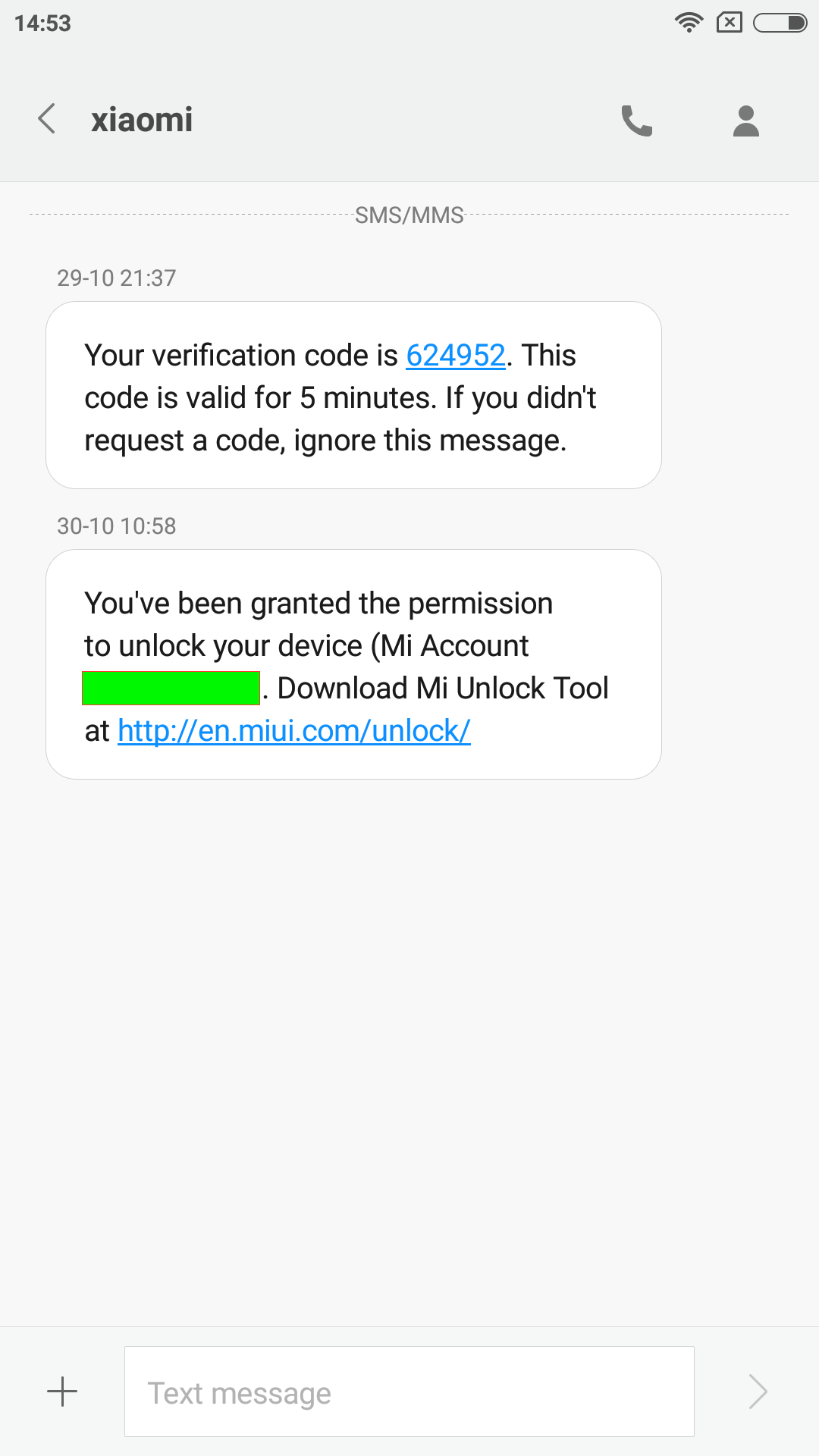Tap the send arrow
819x1456 pixels.
(x=758, y=1392)
